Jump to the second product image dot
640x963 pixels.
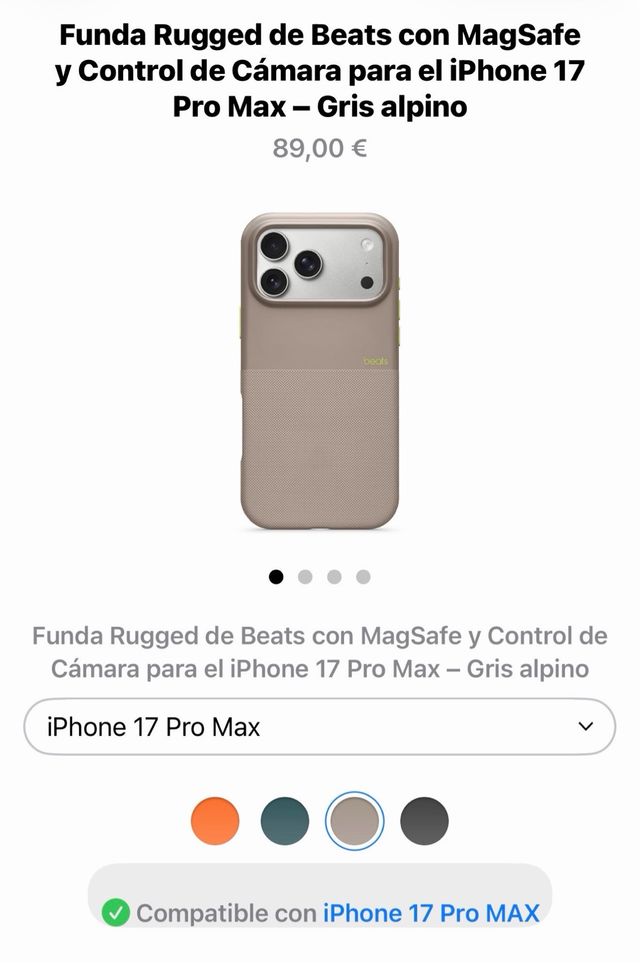(305, 577)
